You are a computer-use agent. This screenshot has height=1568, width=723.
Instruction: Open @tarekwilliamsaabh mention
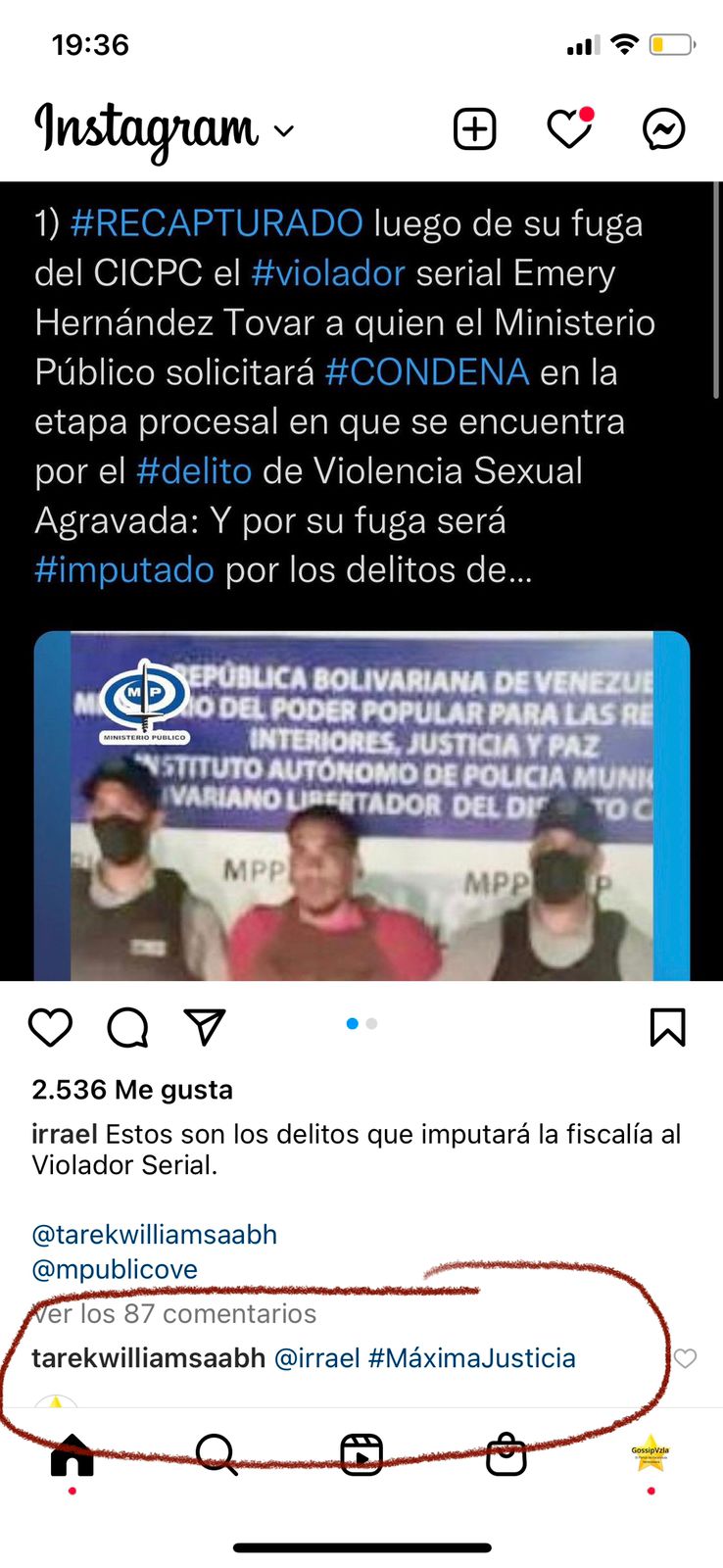[x=154, y=1234]
